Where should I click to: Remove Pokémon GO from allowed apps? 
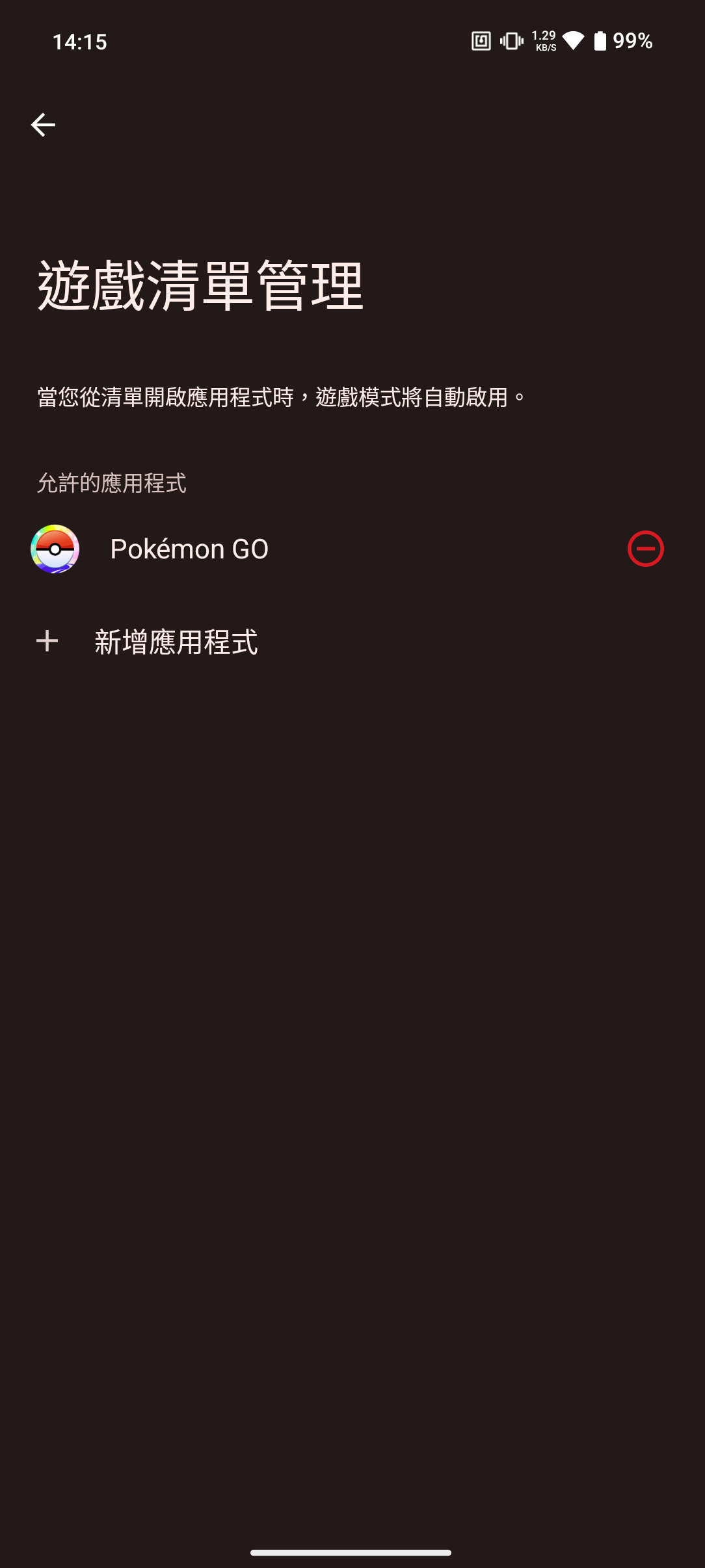[x=645, y=549]
